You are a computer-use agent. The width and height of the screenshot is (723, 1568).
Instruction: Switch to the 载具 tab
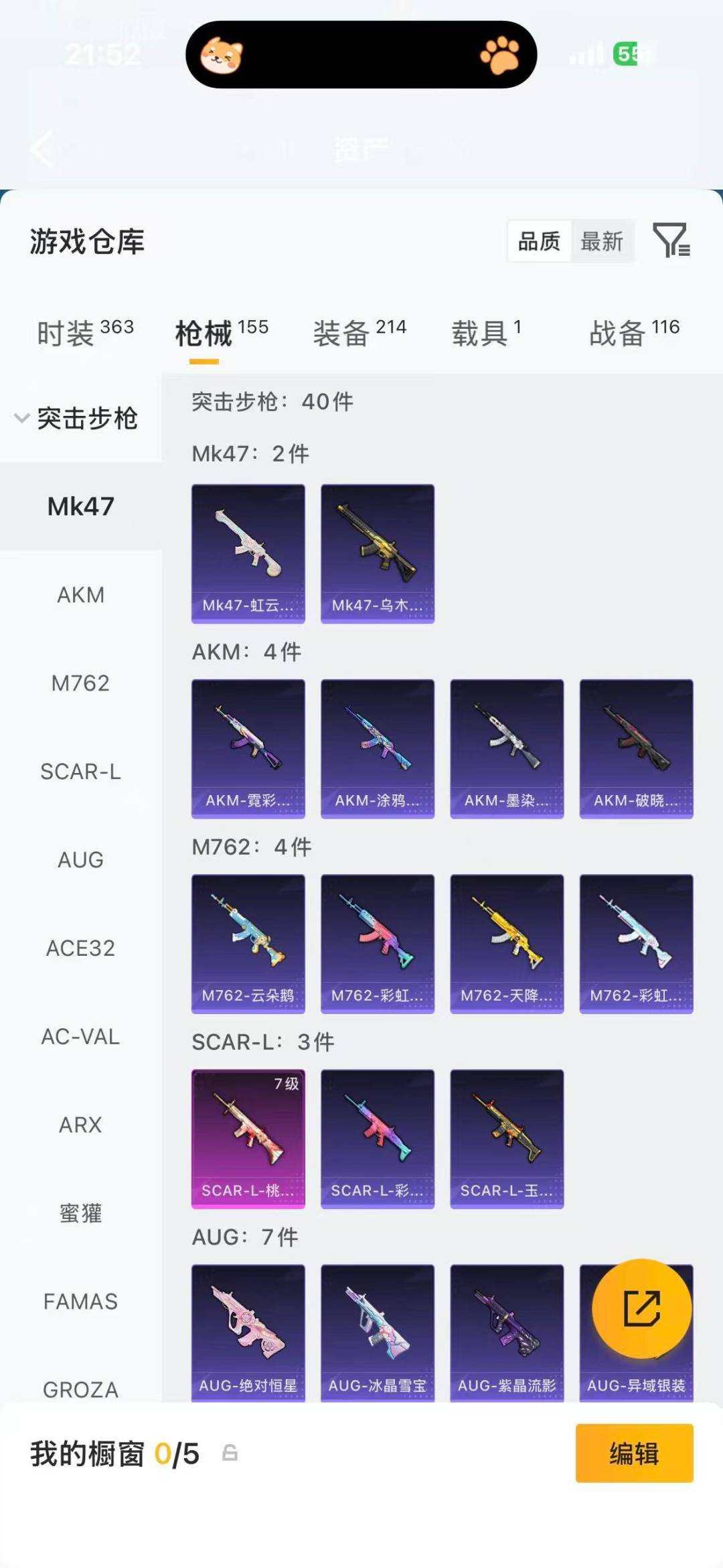click(486, 332)
